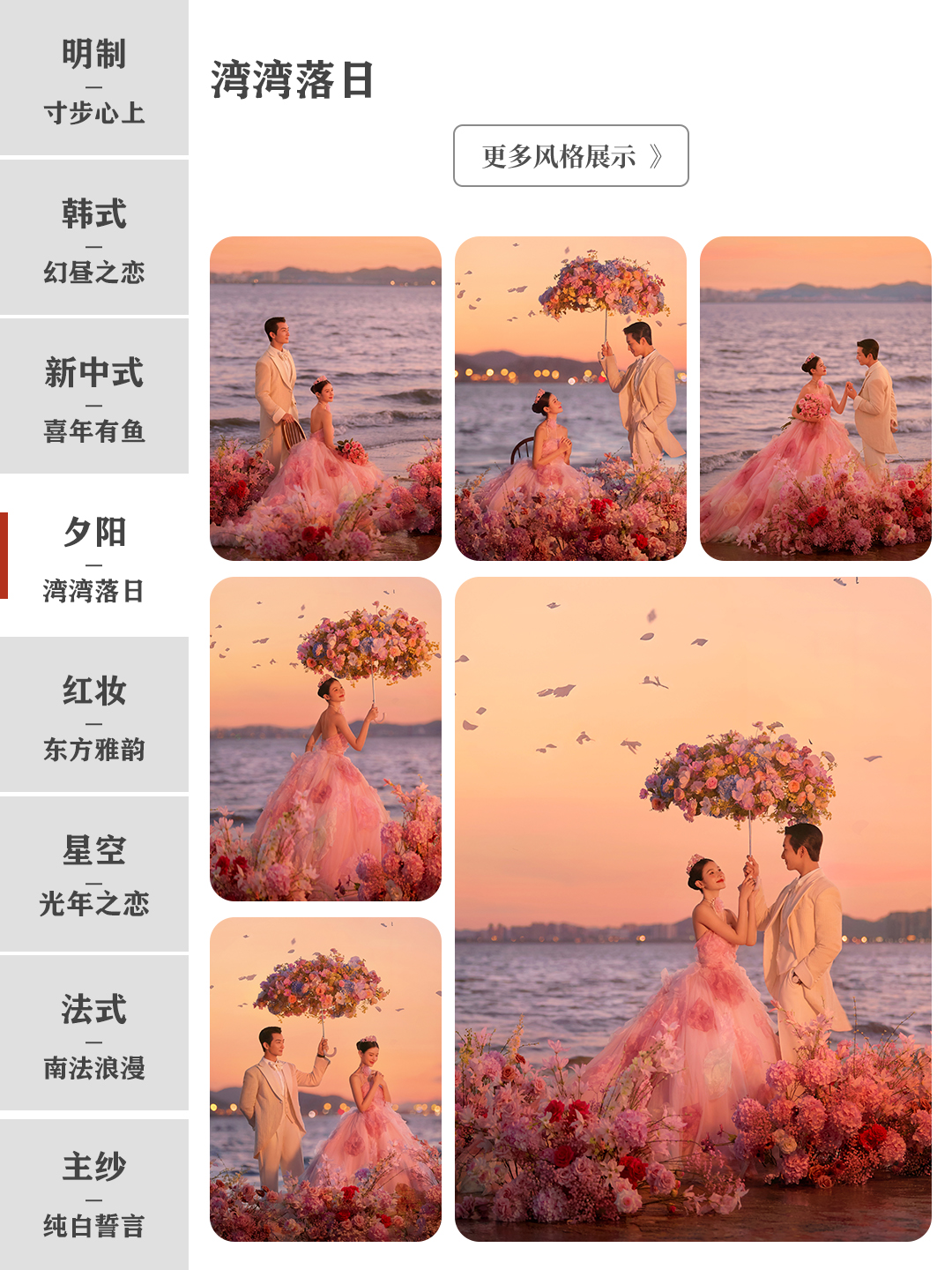This screenshot has width=952, height=1270.
Task: View photo of couple holding hands by the sea
Action: point(815,398)
